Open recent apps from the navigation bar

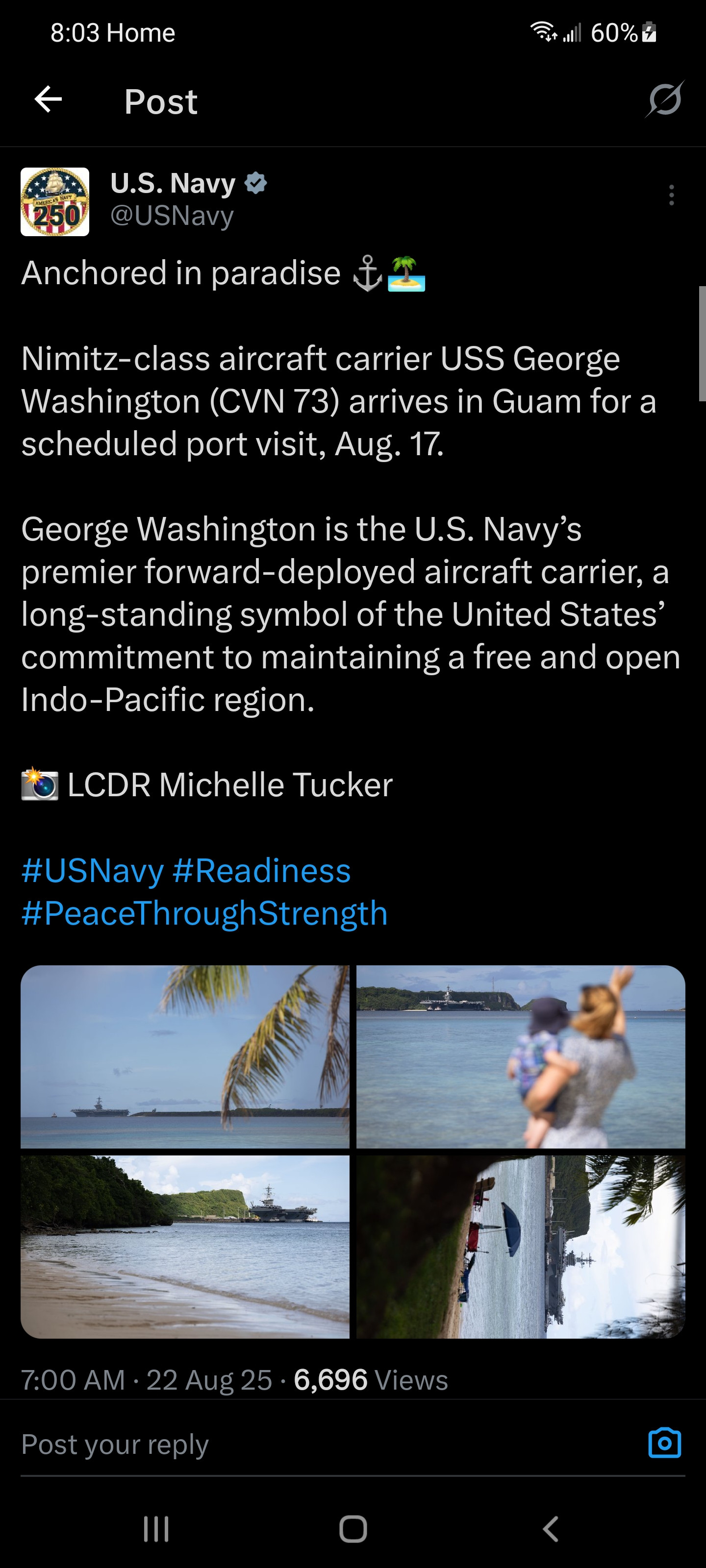(x=156, y=1529)
